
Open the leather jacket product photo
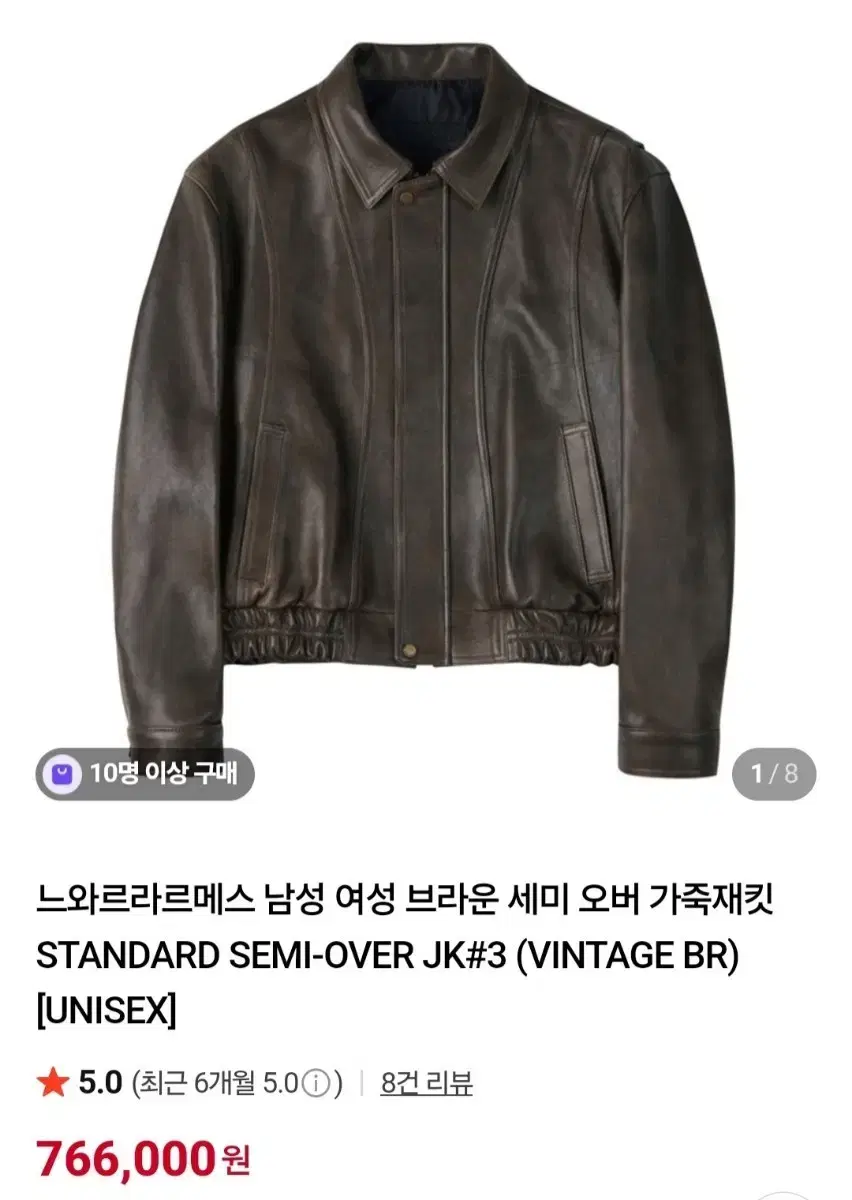coord(426,400)
